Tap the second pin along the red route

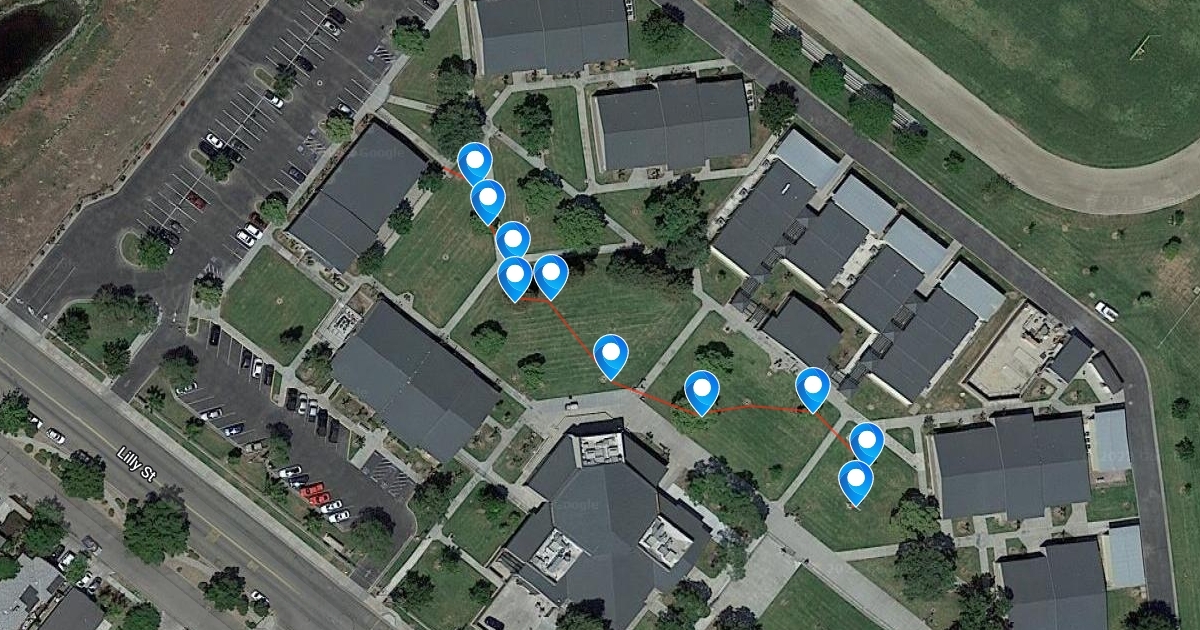[x=487, y=199]
